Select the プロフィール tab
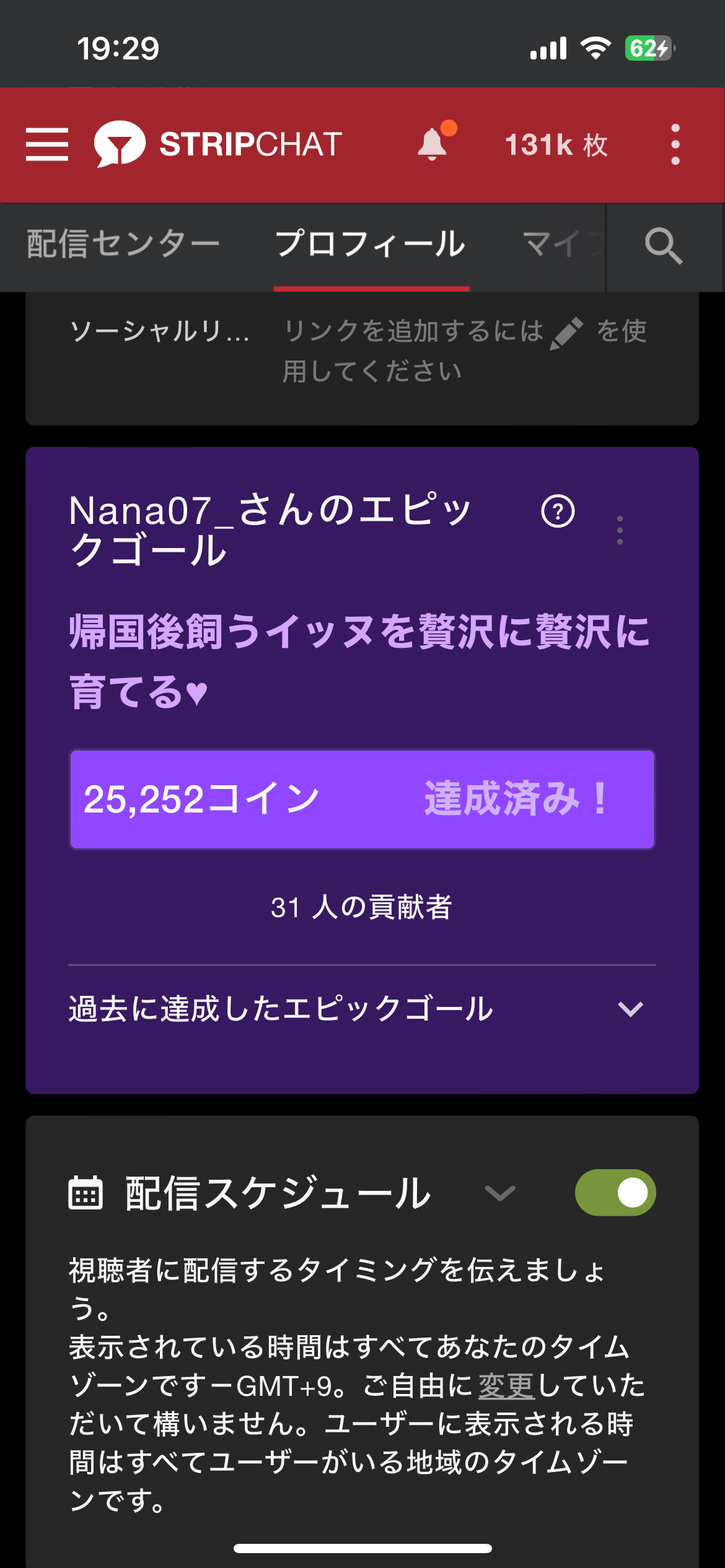725x1568 pixels. pos(371,244)
